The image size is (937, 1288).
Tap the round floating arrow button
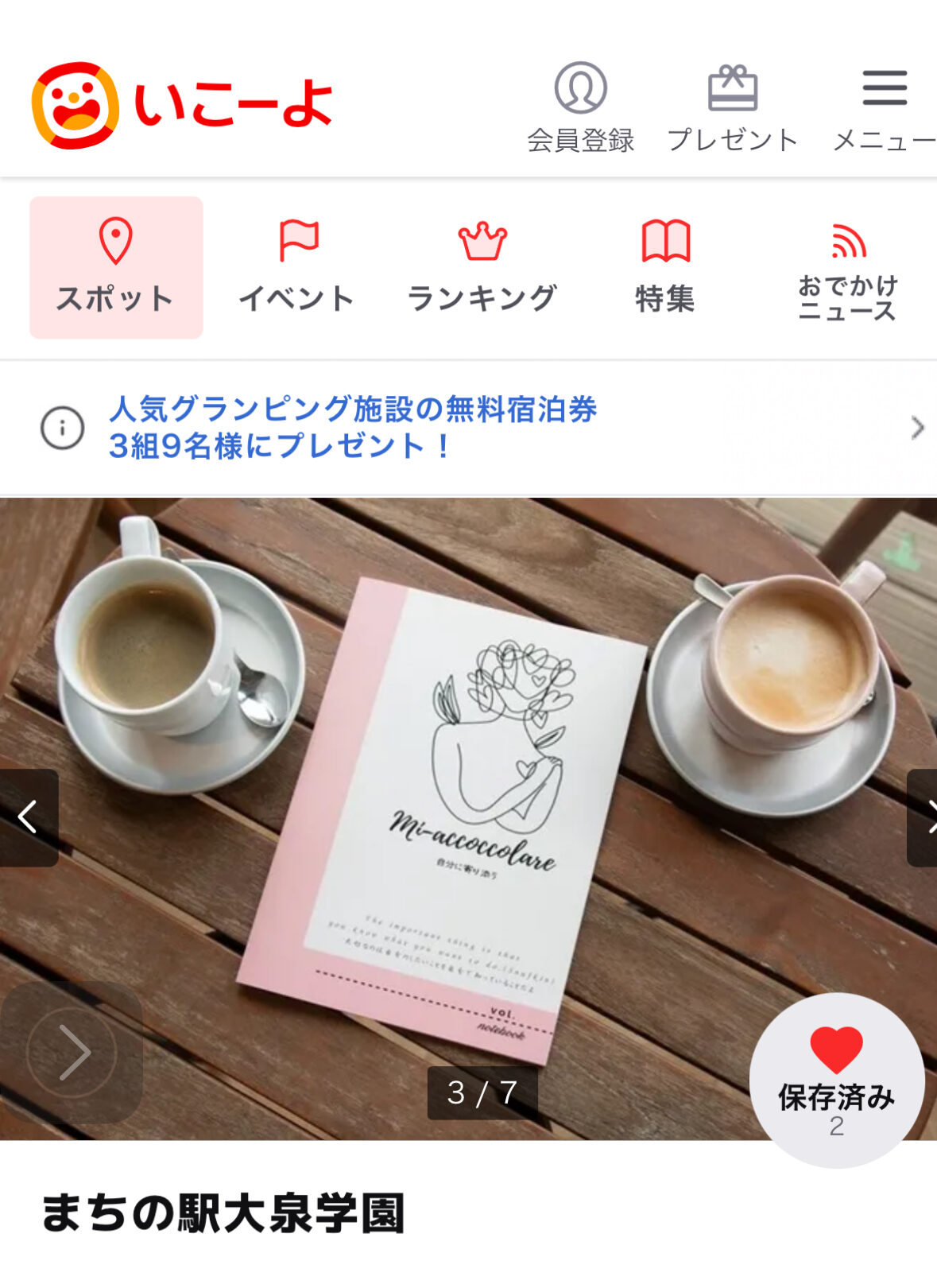[x=72, y=1053]
